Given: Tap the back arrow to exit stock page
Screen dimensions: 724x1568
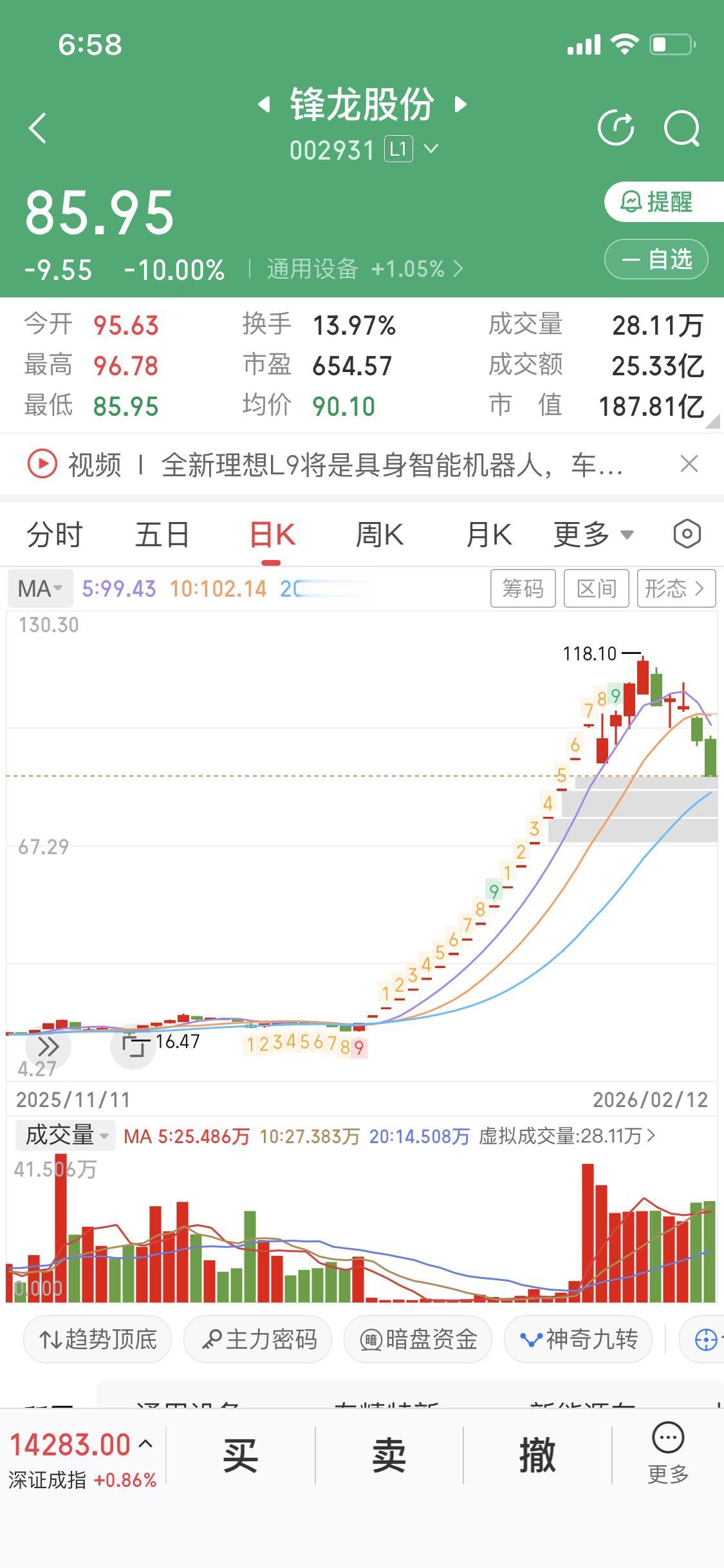Looking at the screenshot, I should [x=37, y=127].
